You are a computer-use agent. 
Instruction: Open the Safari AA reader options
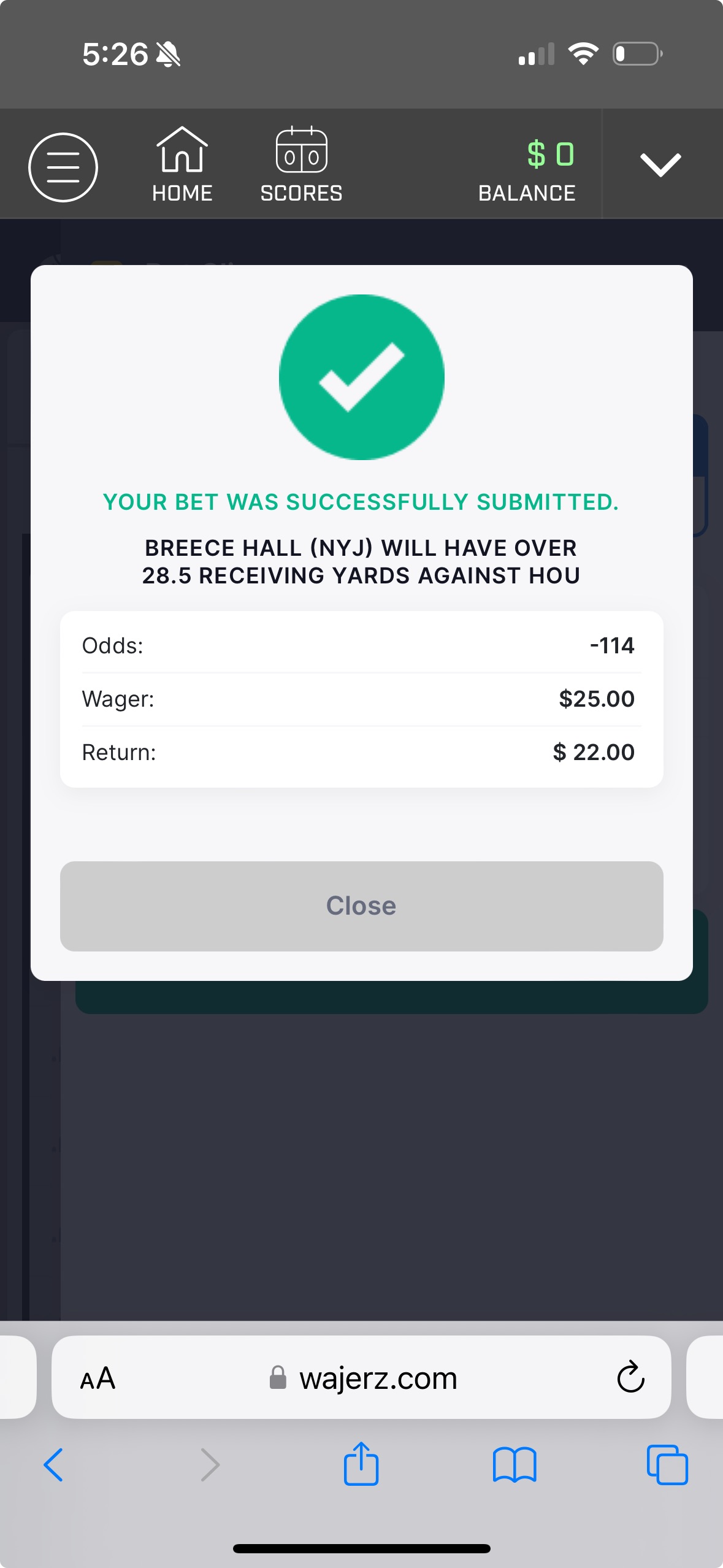click(98, 1378)
